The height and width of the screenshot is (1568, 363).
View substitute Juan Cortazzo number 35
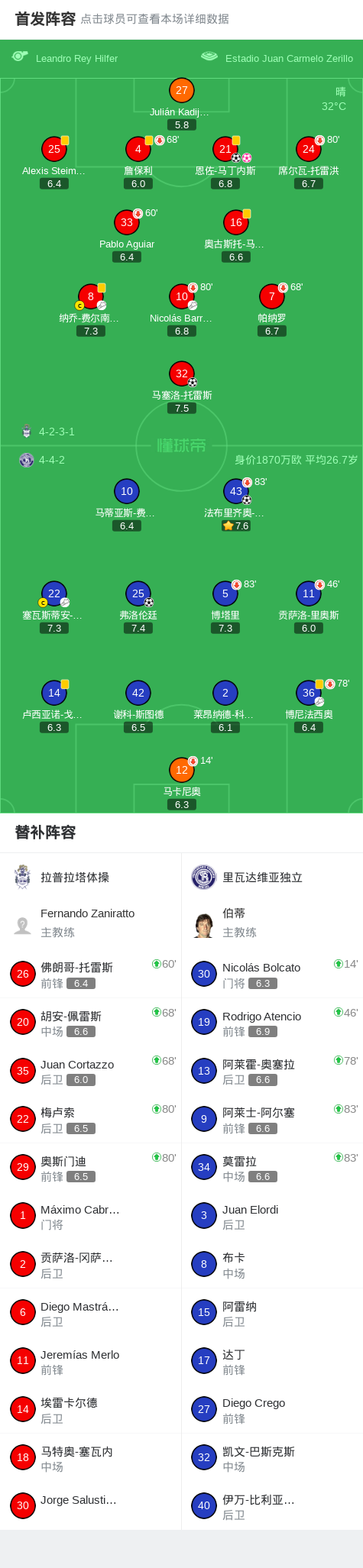coord(91,1072)
